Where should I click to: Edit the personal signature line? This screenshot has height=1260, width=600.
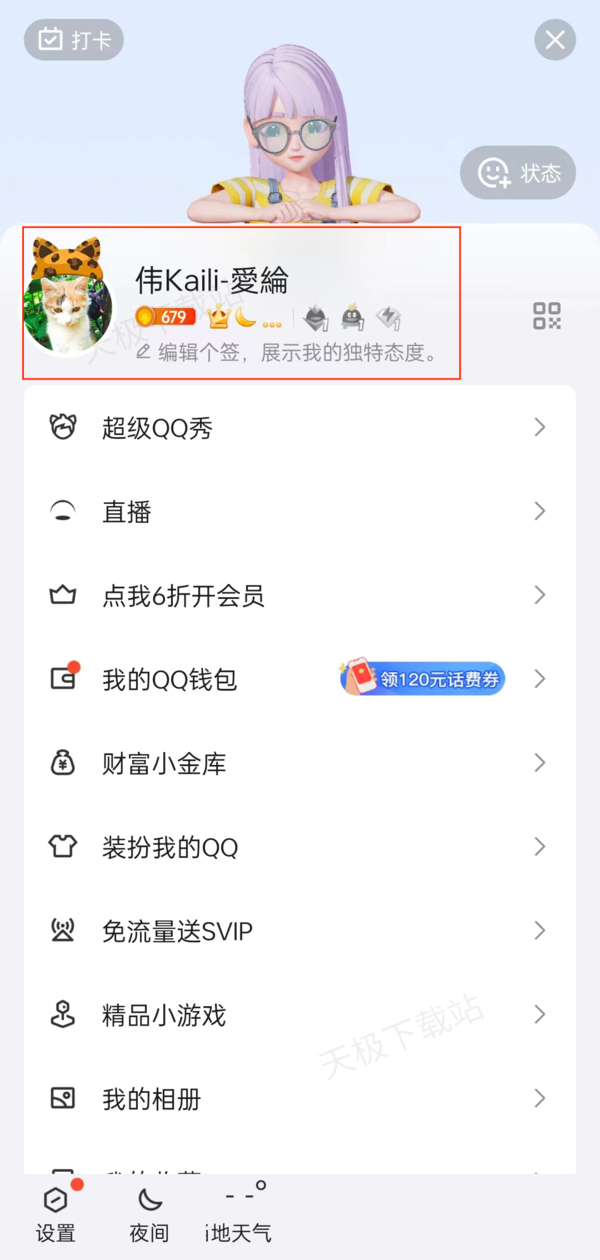tap(290, 353)
